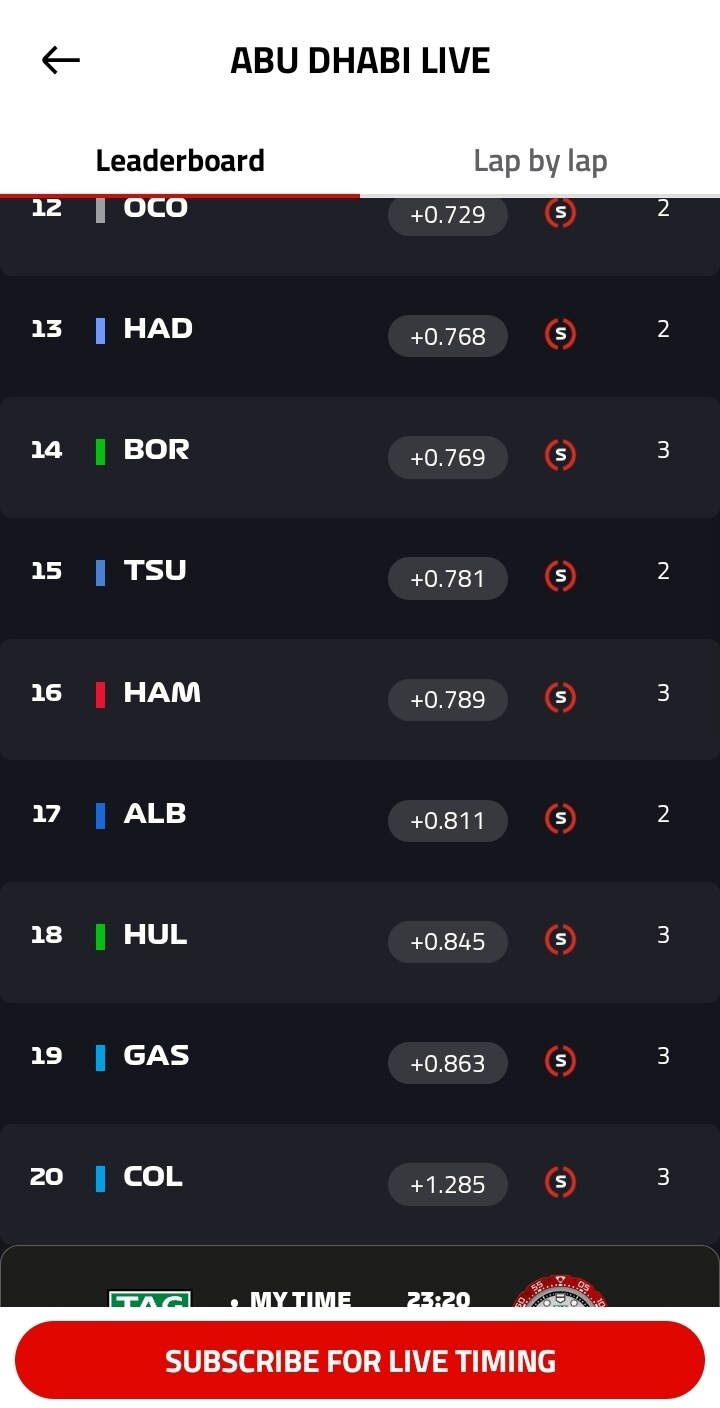Click GAS's +0.863 gap time pill
This screenshot has height=1408, width=720.
(x=447, y=1063)
